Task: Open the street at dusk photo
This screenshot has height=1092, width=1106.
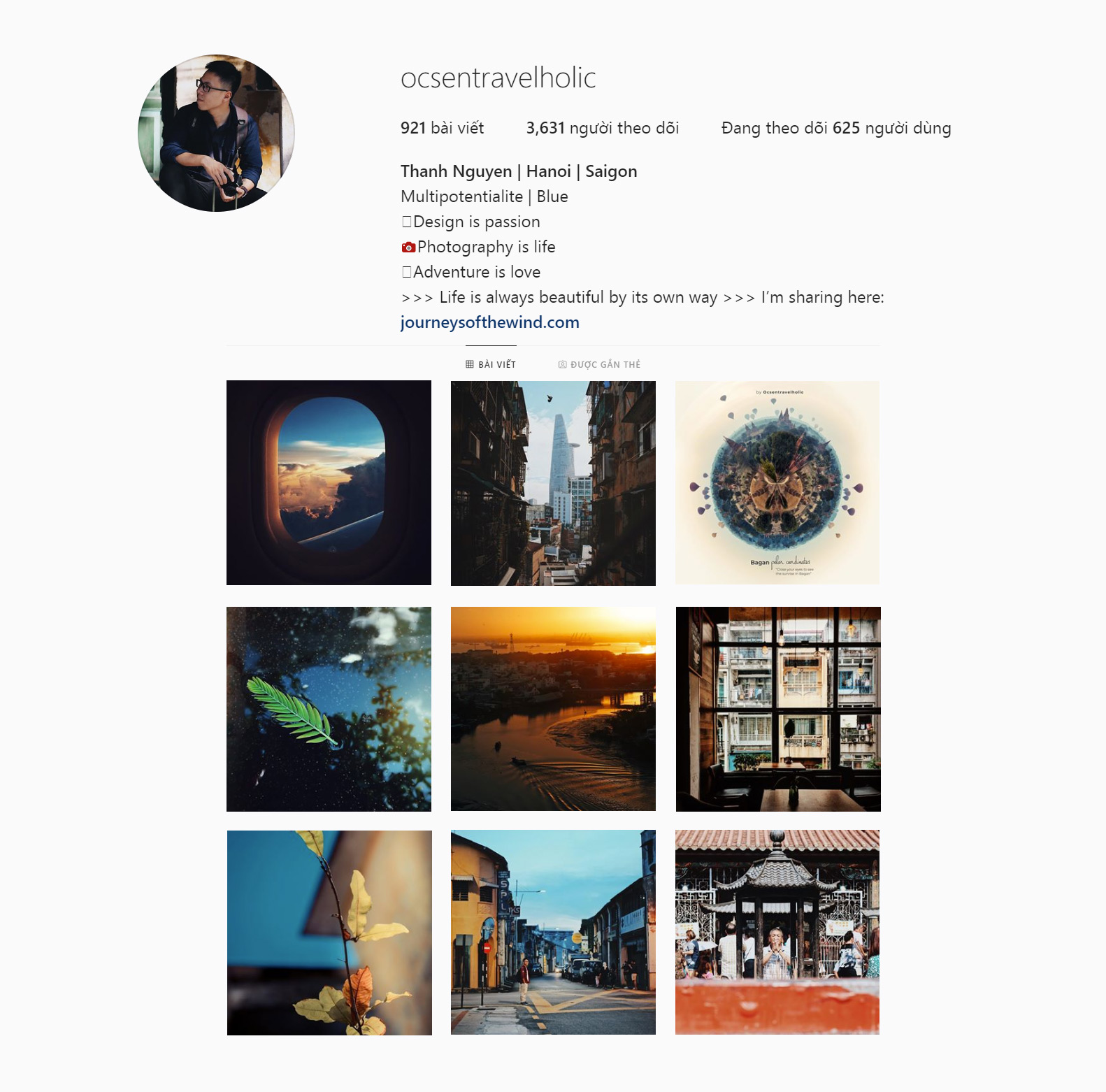Action: click(553, 933)
